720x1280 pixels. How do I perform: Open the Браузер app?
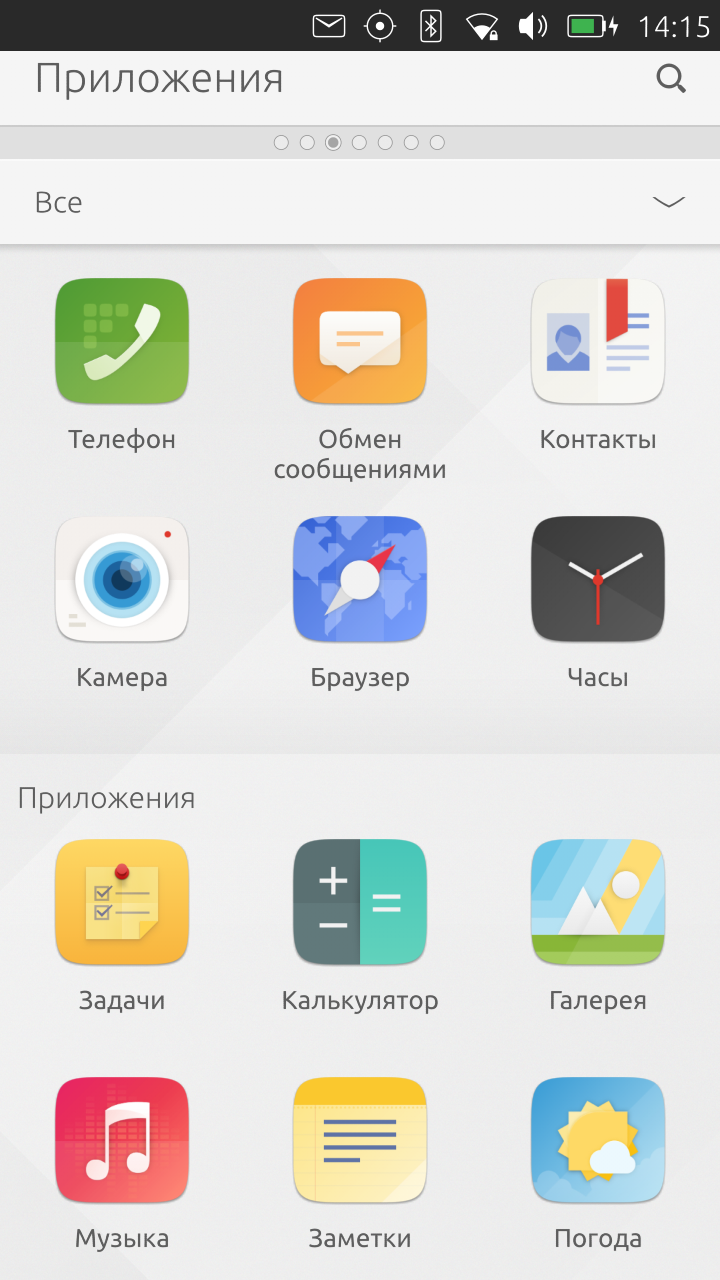[360, 579]
